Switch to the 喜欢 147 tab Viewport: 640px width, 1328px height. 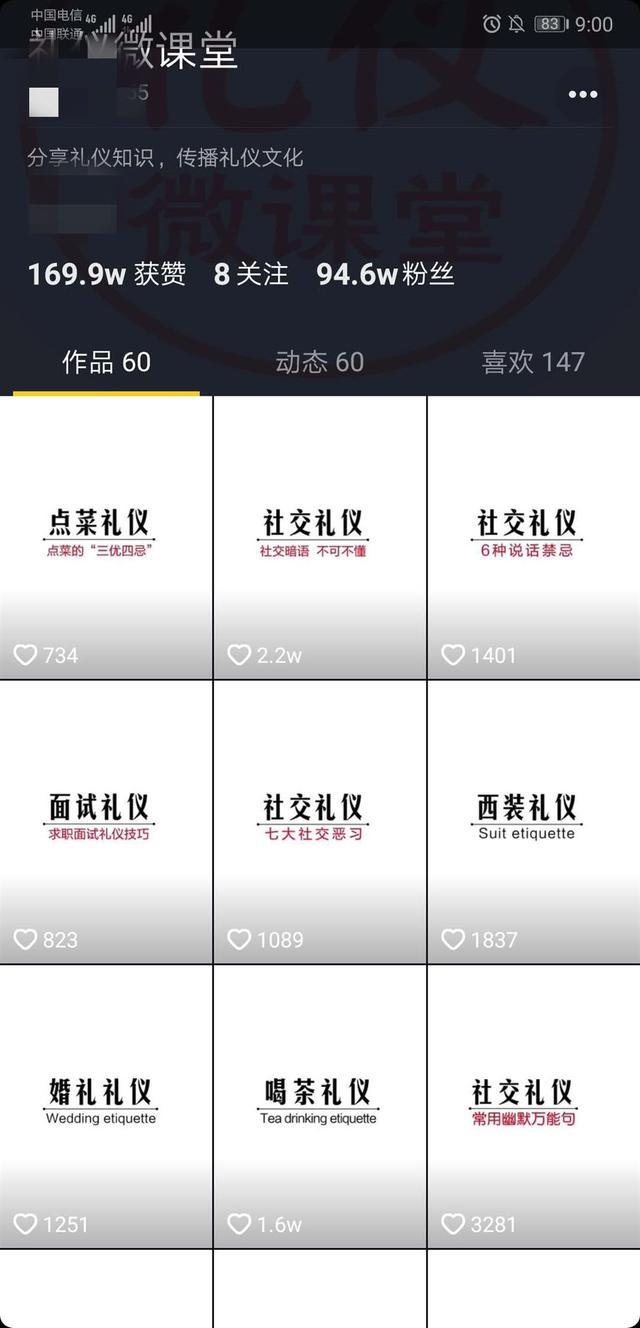click(532, 362)
